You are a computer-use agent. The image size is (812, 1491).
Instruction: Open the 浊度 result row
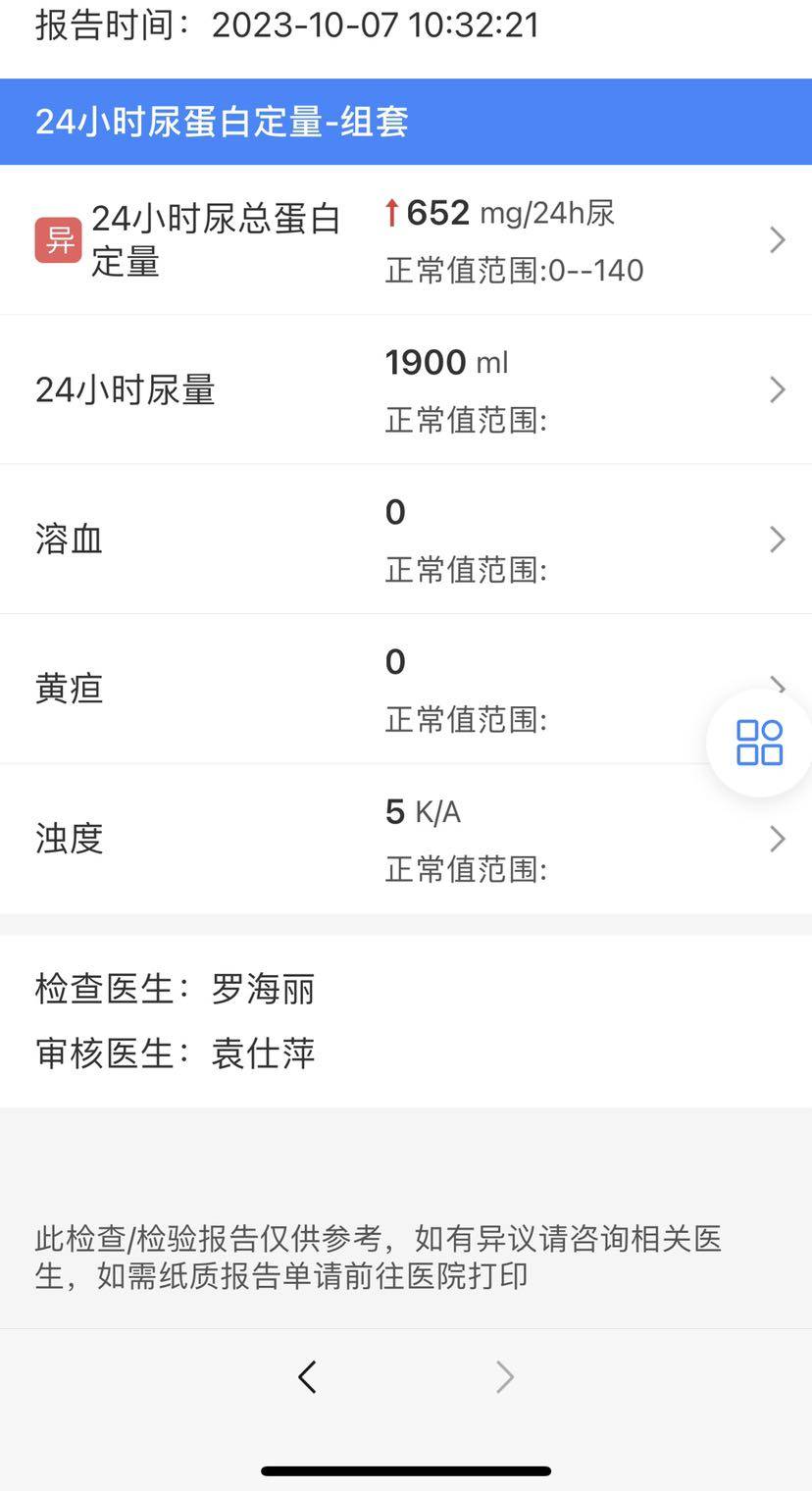click(405, 839)
